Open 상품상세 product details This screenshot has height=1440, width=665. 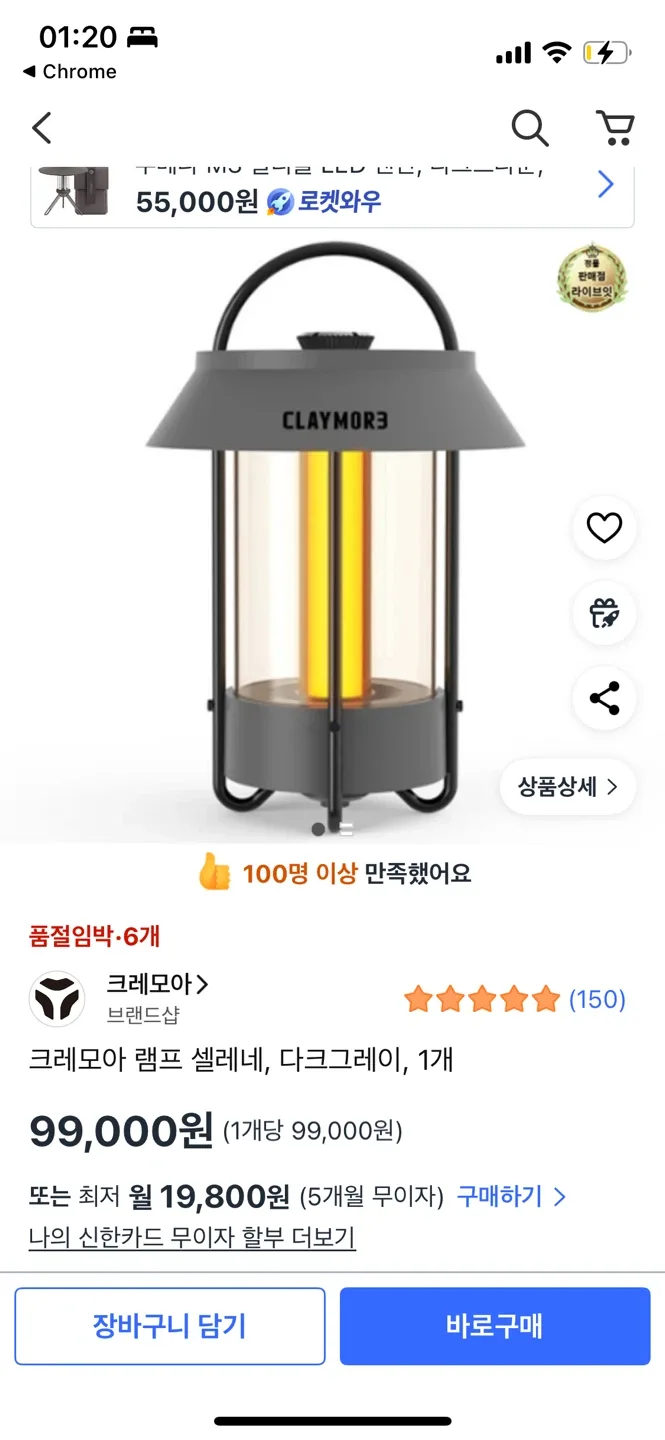568,787
